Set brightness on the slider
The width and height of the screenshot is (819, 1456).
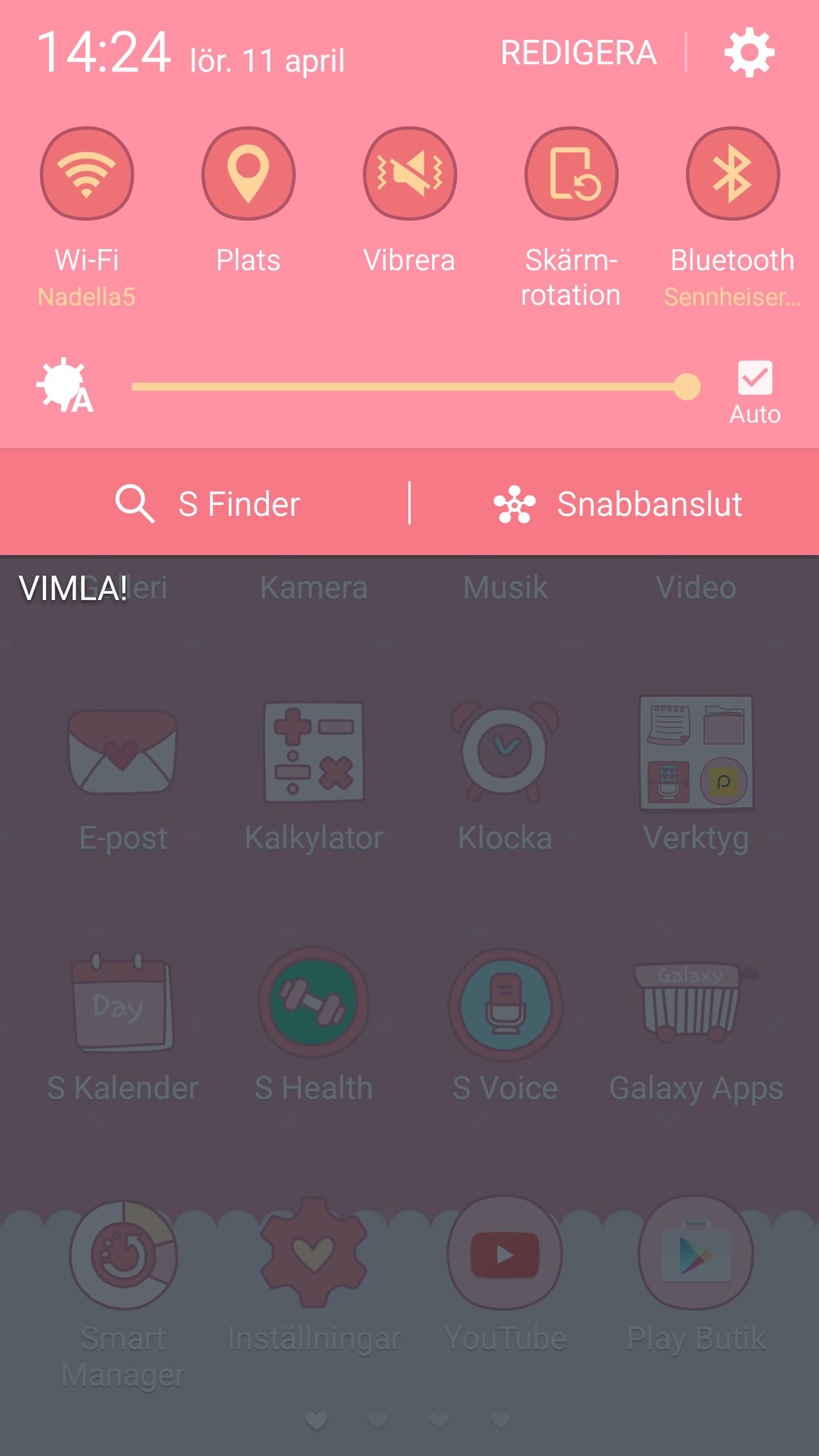click(x=409, y=387)
